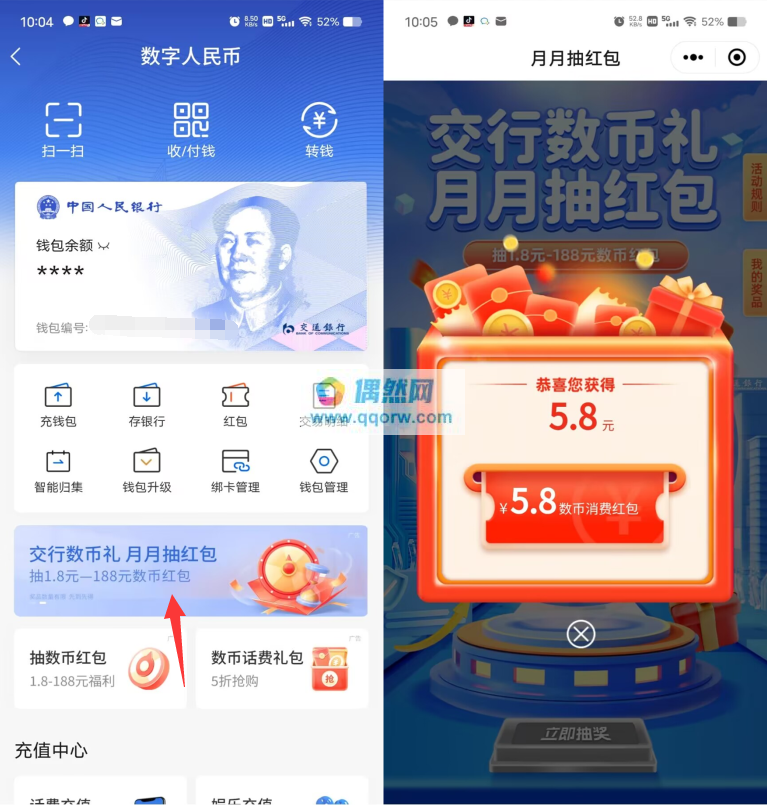Open 钱包管理 settings

pyautogui.click(x=323, y=472)
